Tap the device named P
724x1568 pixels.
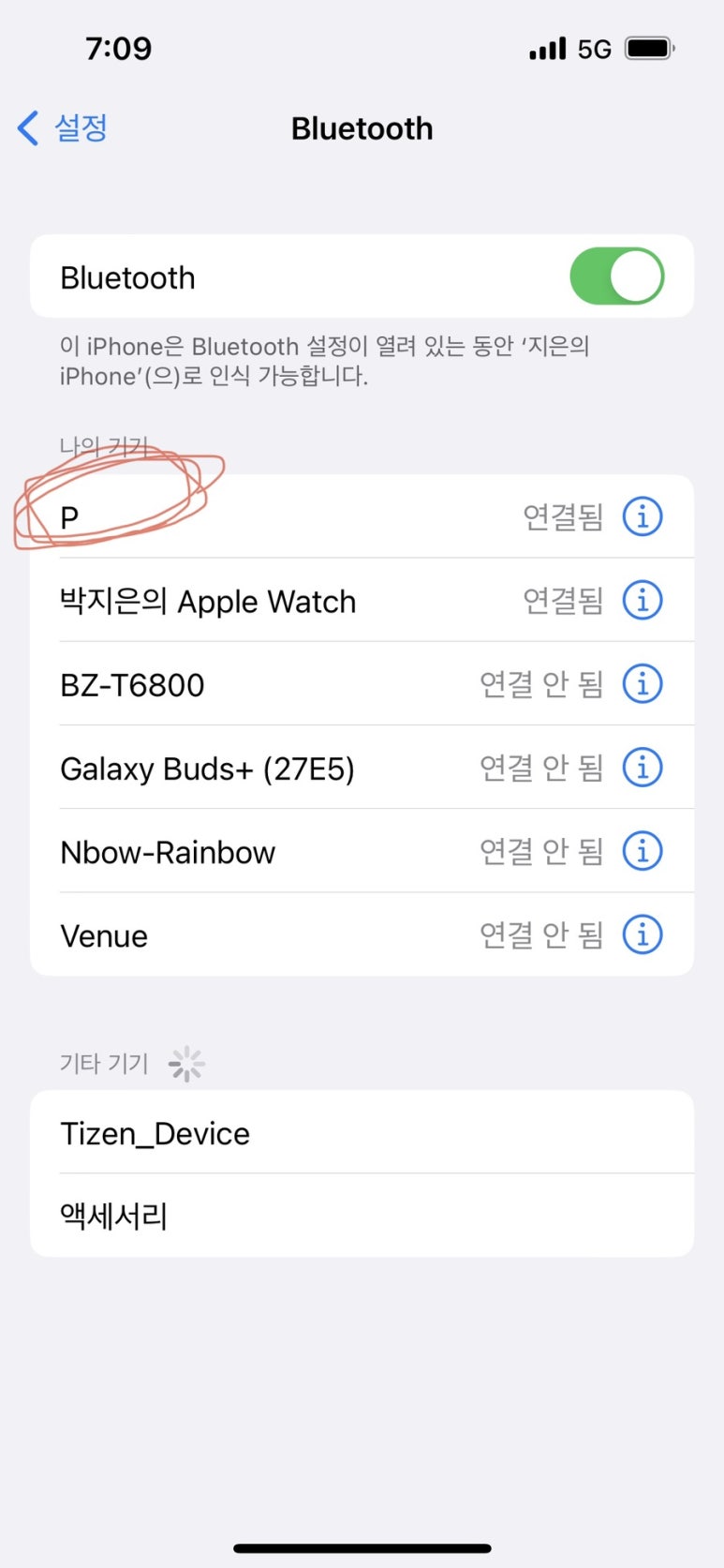point(362,516)
